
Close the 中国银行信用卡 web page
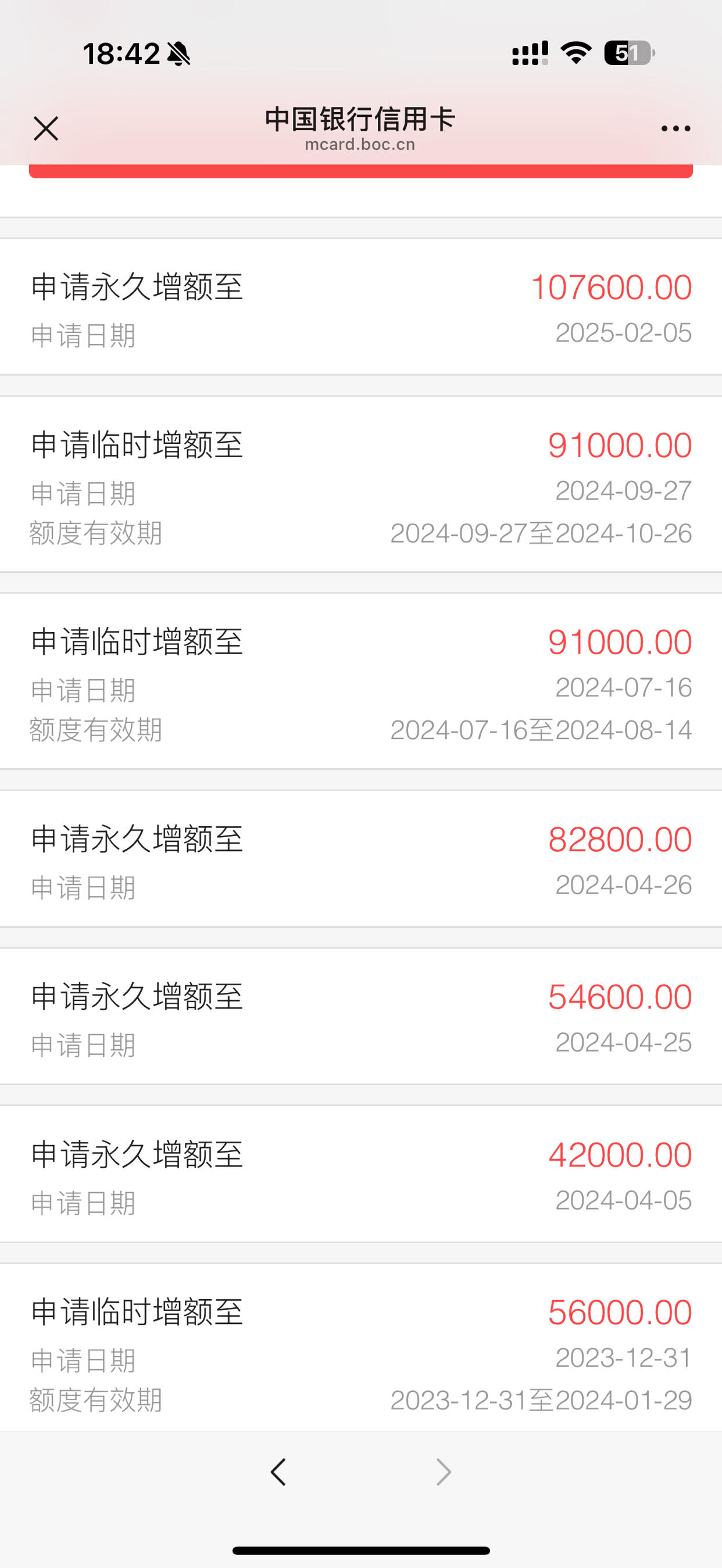[46, 128]
